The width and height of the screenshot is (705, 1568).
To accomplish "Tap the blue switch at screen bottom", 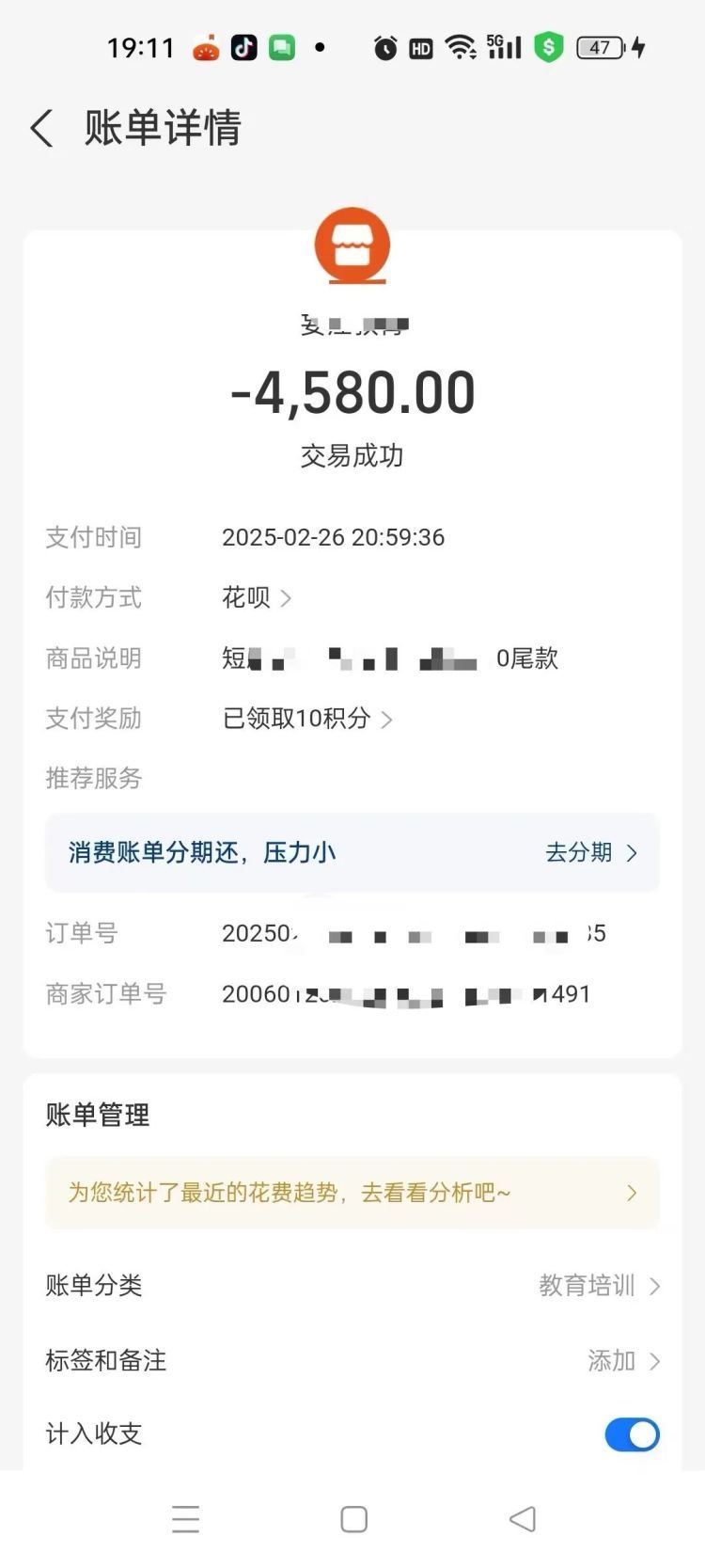I will tap(632, 1434).
